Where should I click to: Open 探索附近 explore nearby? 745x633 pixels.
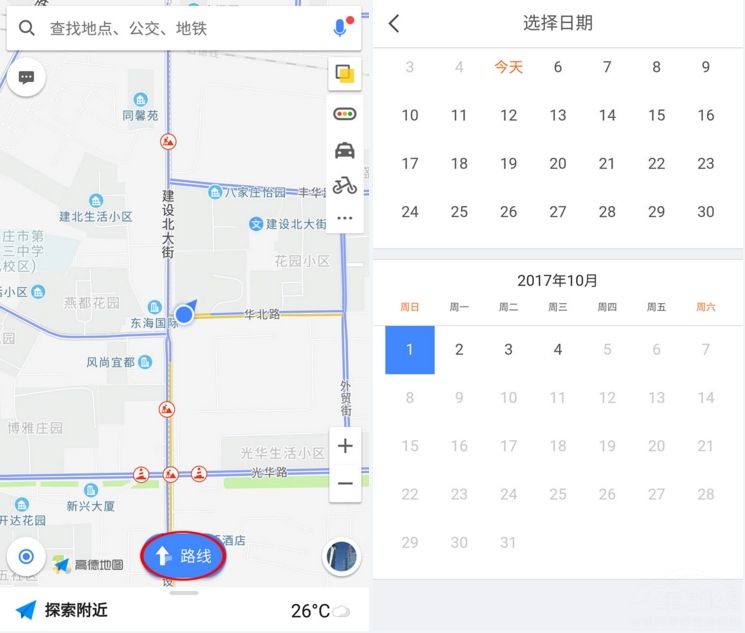[62, 609]
